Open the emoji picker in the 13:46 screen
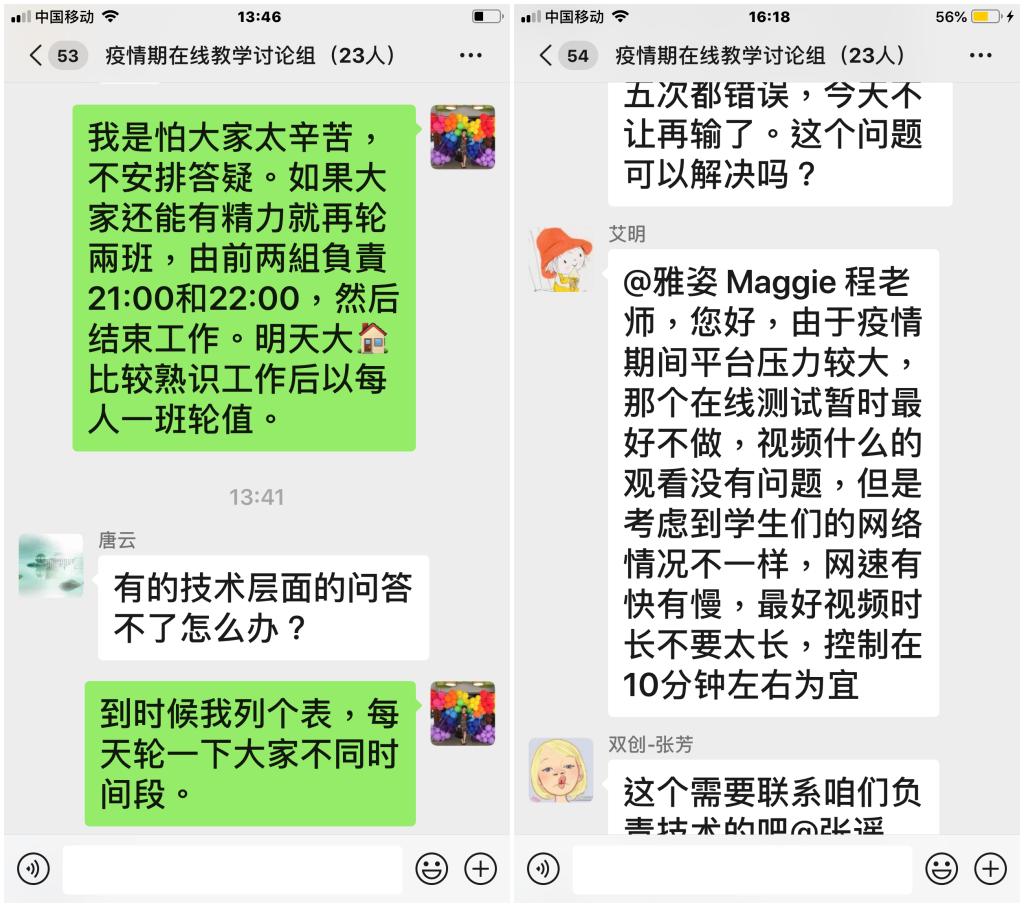This screenshot has height=907, width=1024. click(x=432, y=869)
